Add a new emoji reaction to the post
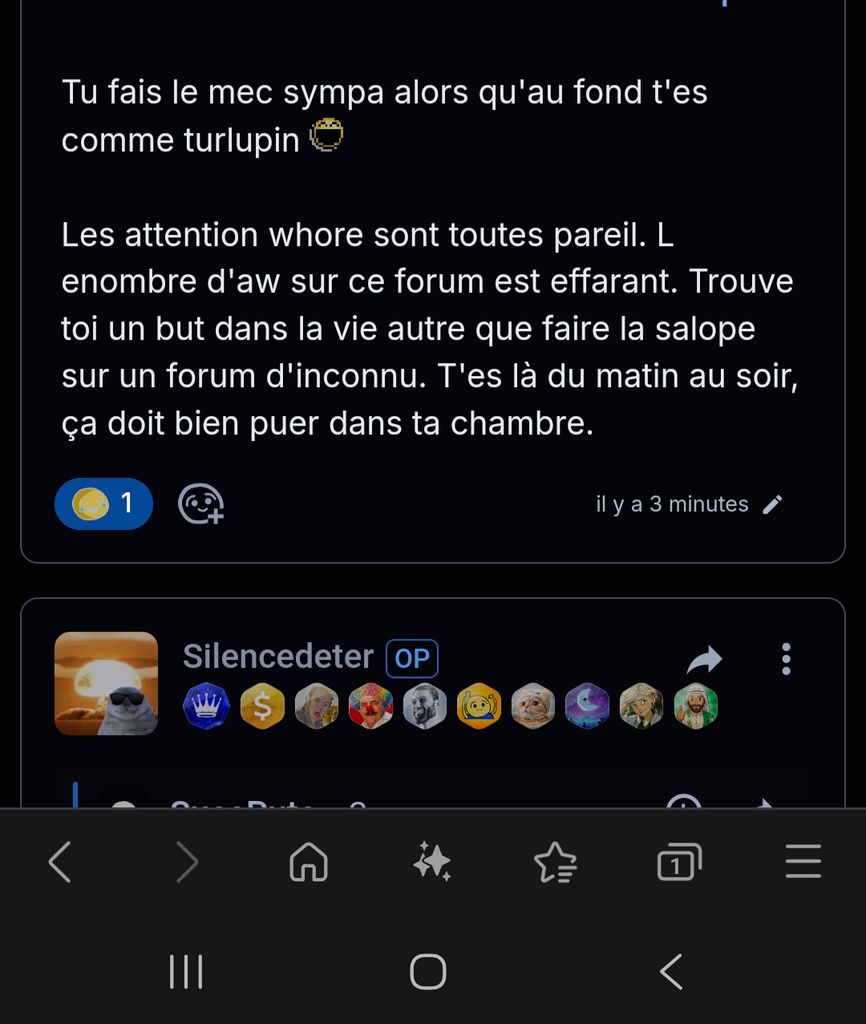866x1024 pixels. 200,504
